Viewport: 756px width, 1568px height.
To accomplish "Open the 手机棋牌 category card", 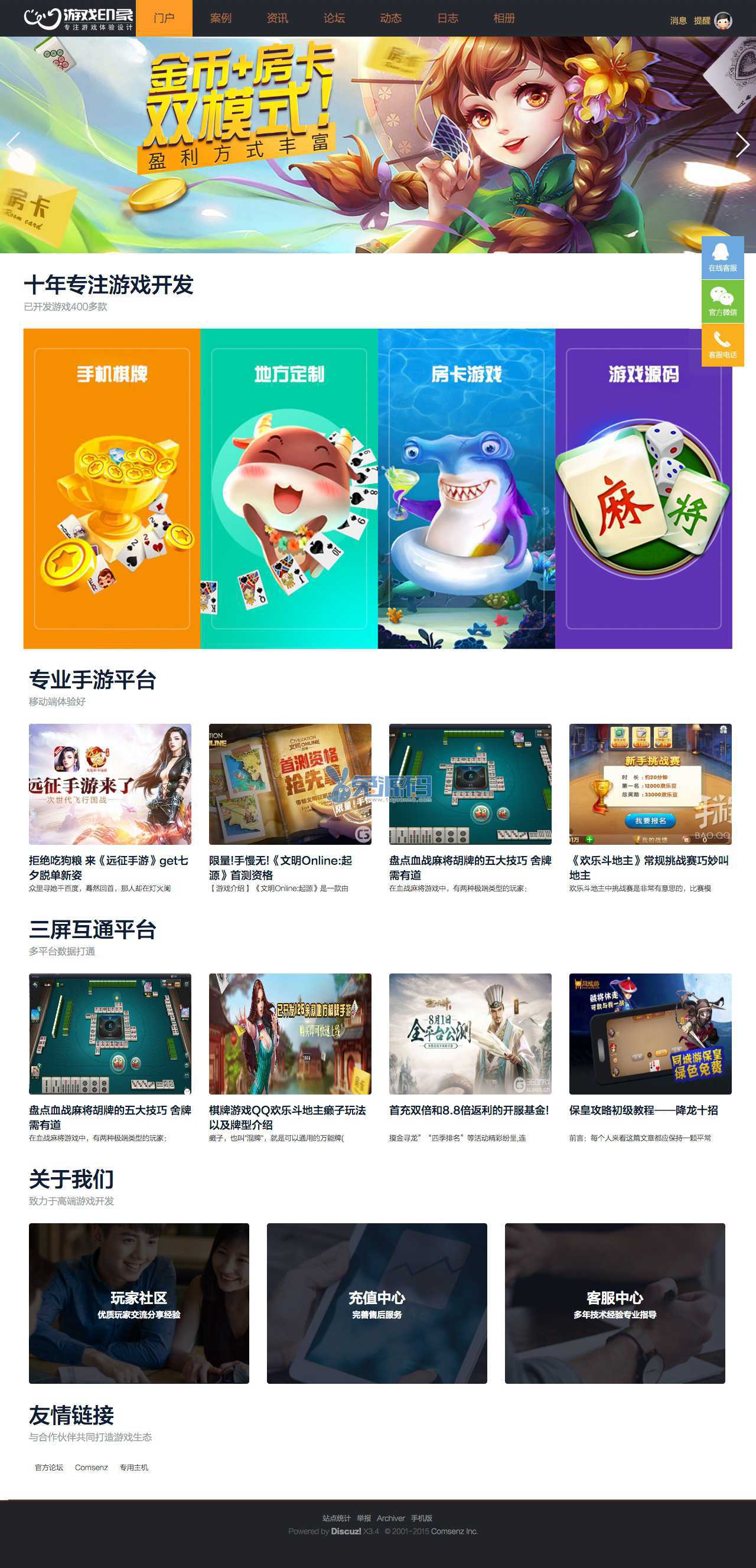I will click(x=112, y=488).
